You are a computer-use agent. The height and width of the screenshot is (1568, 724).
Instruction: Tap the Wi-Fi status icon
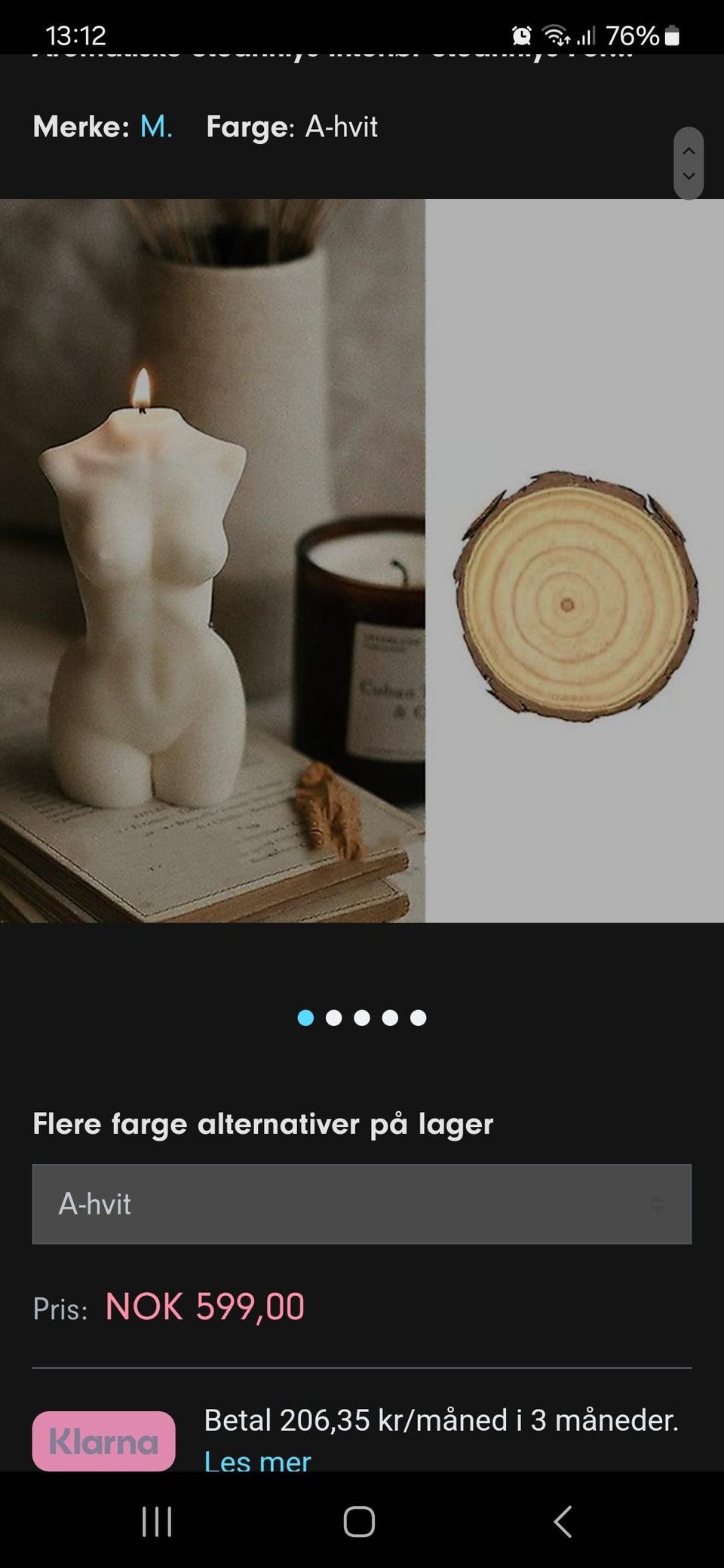coord(556,34)
